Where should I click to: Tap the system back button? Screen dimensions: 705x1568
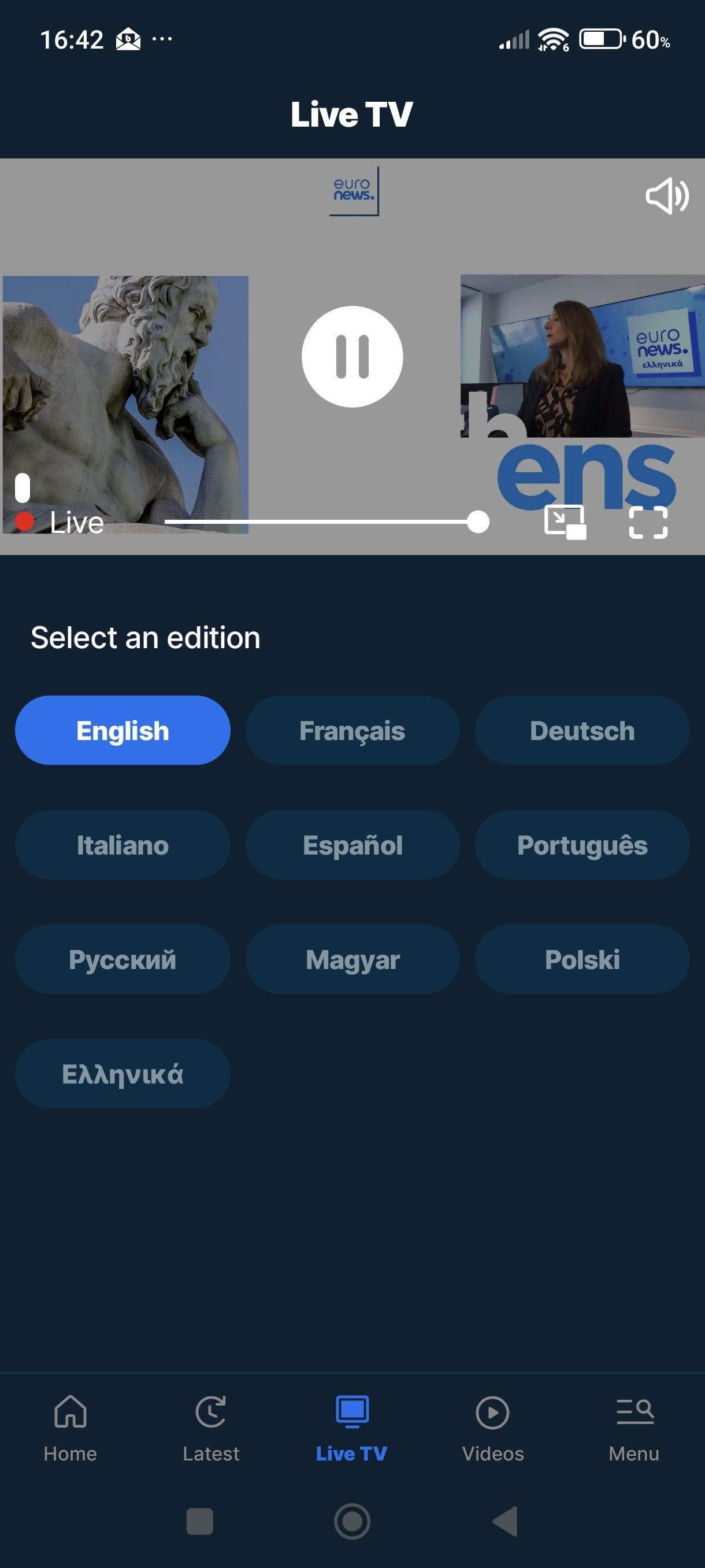(x=505, y=1521)
